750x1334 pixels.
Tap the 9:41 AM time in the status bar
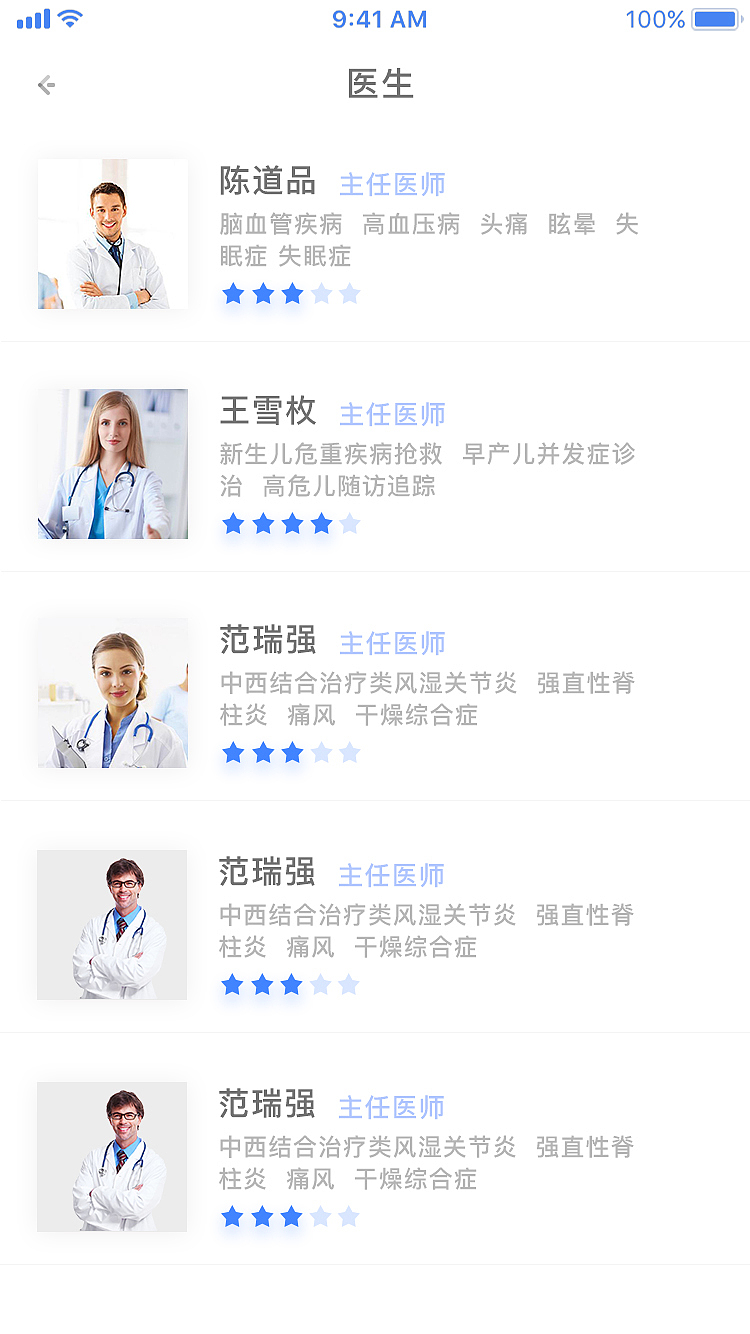pos(380,17)
